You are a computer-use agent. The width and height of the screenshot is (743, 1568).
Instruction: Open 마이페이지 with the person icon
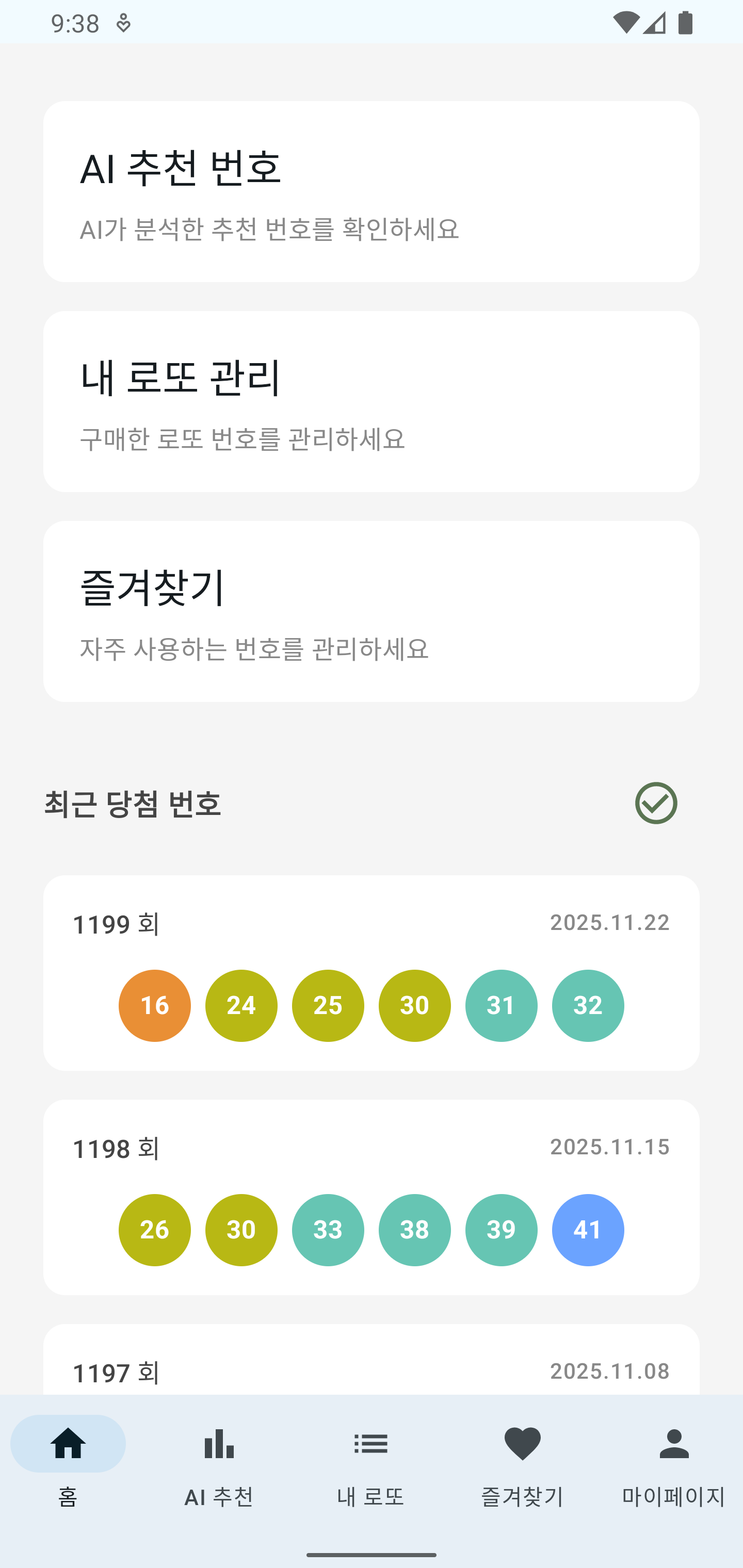click(x=673, y=1444)
